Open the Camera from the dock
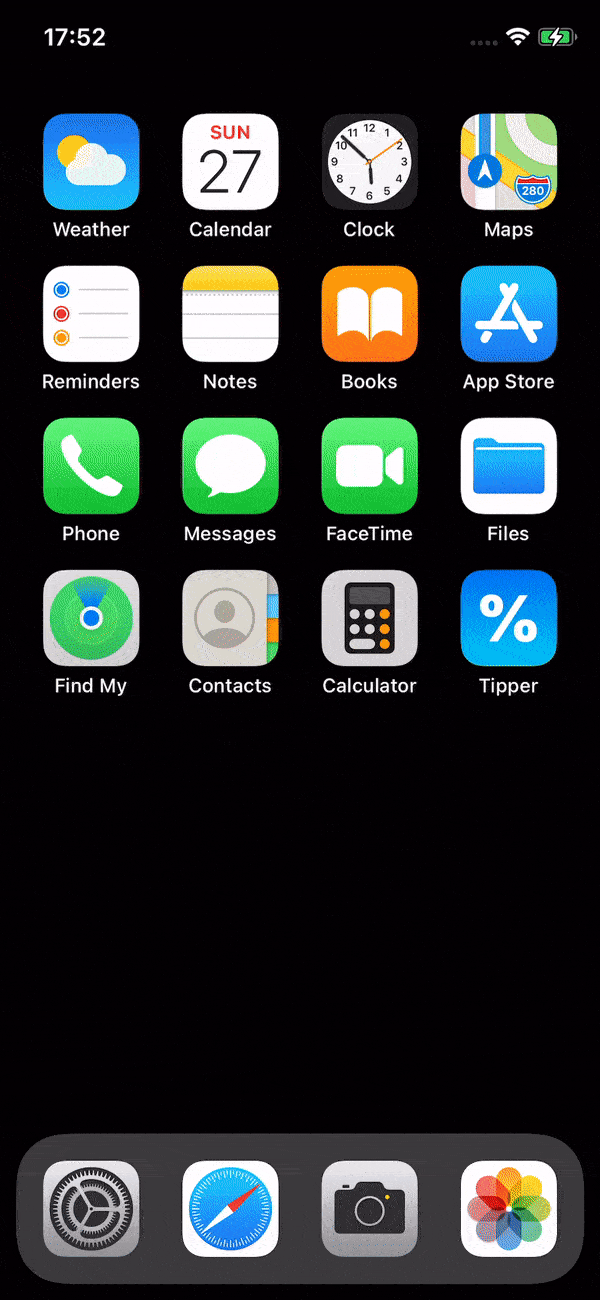600x1300 pixels. click(x=369, y=1209)
